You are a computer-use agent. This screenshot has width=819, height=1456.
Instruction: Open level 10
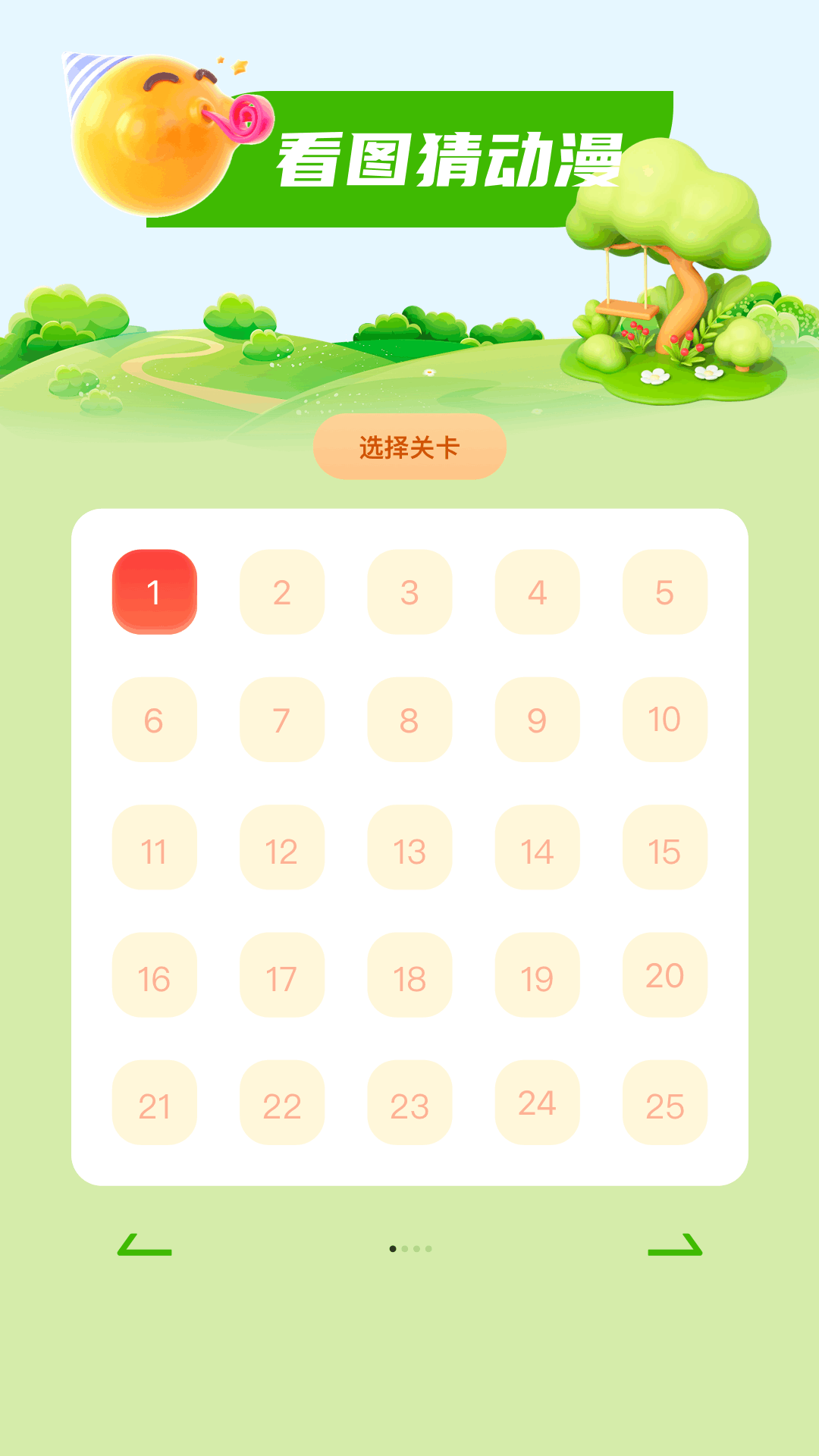(665, 720)
